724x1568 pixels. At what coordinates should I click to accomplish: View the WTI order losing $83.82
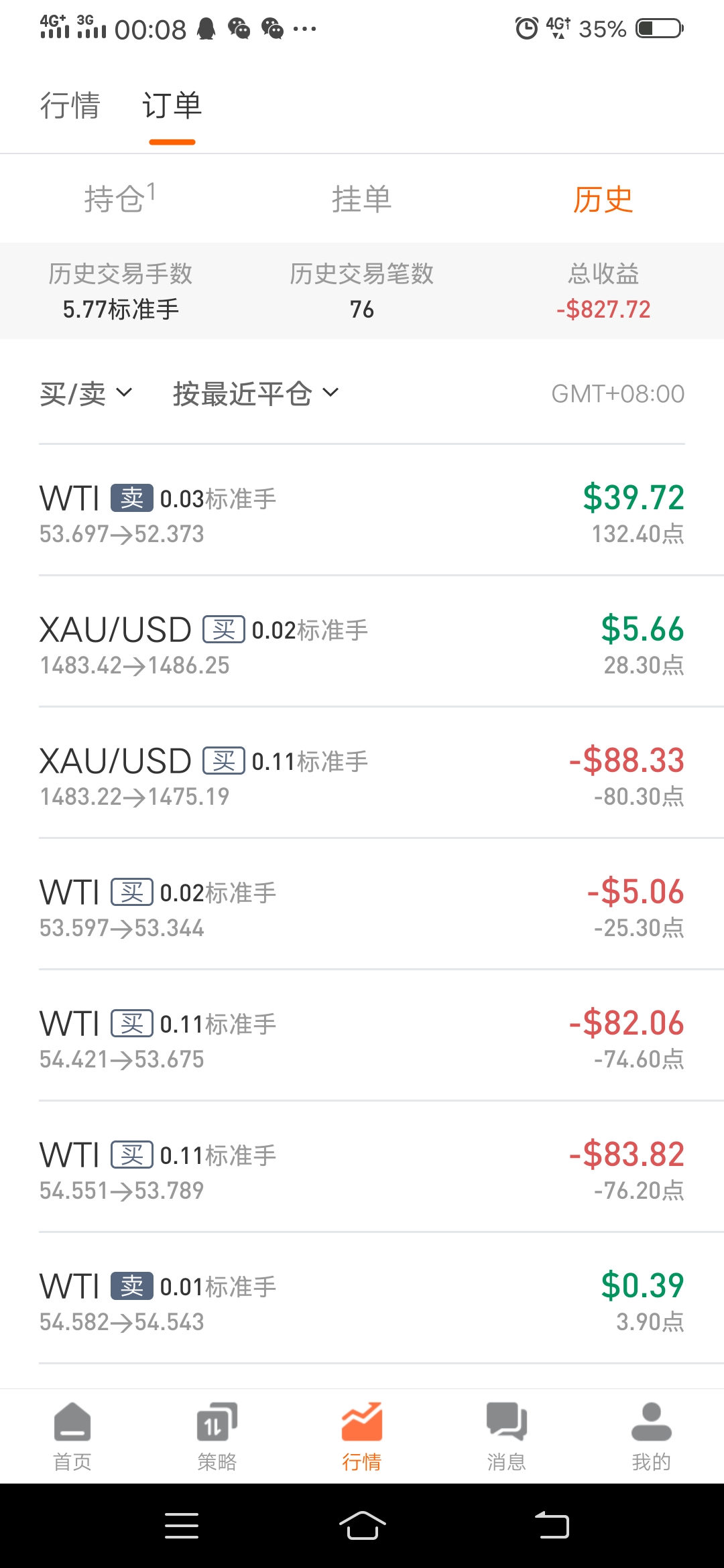[362, 1167]
